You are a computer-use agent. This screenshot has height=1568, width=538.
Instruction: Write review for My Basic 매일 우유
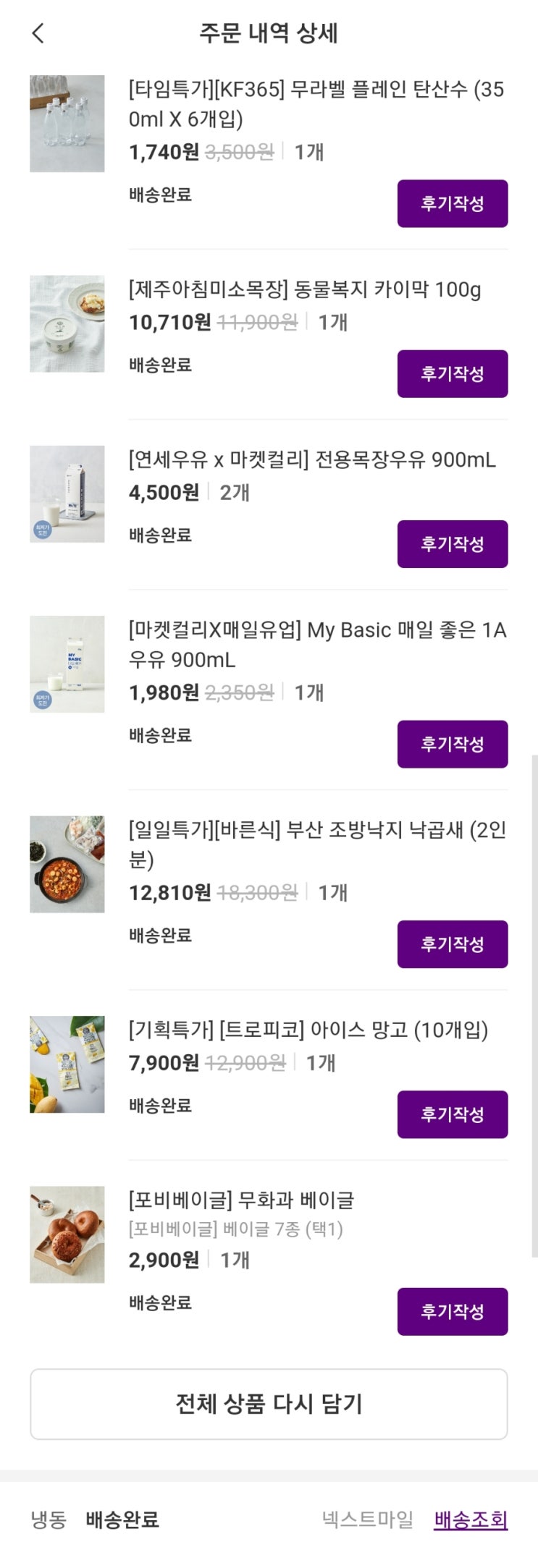[x=452, y=744]
